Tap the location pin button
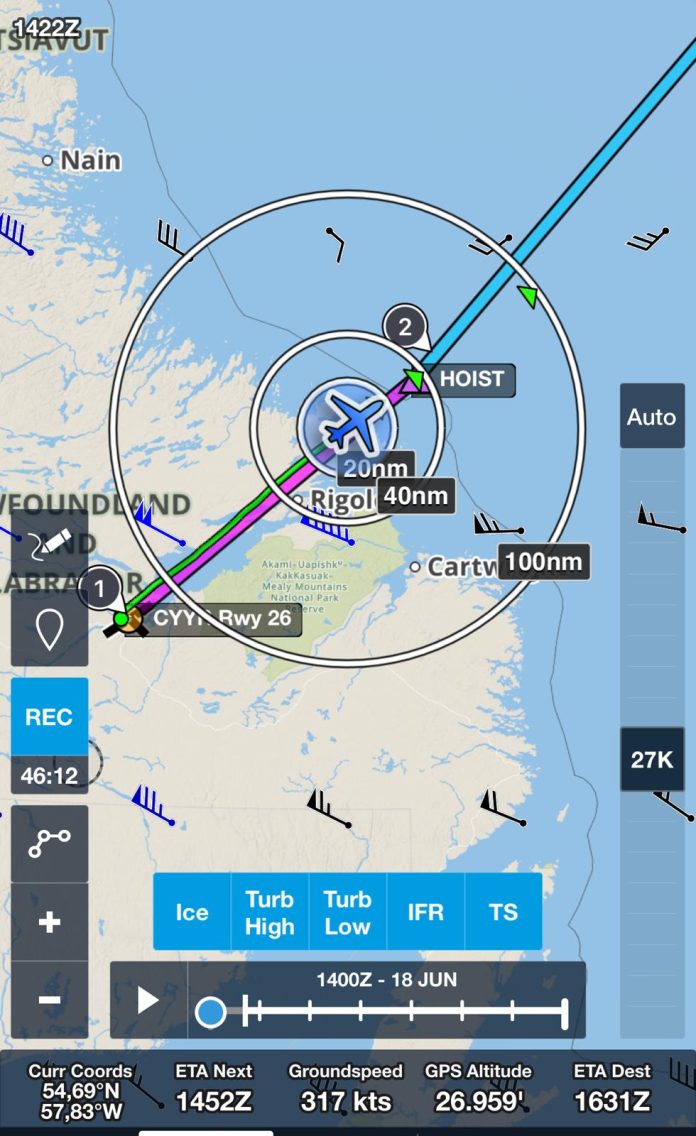696x1136 pixels. point(49,629)
